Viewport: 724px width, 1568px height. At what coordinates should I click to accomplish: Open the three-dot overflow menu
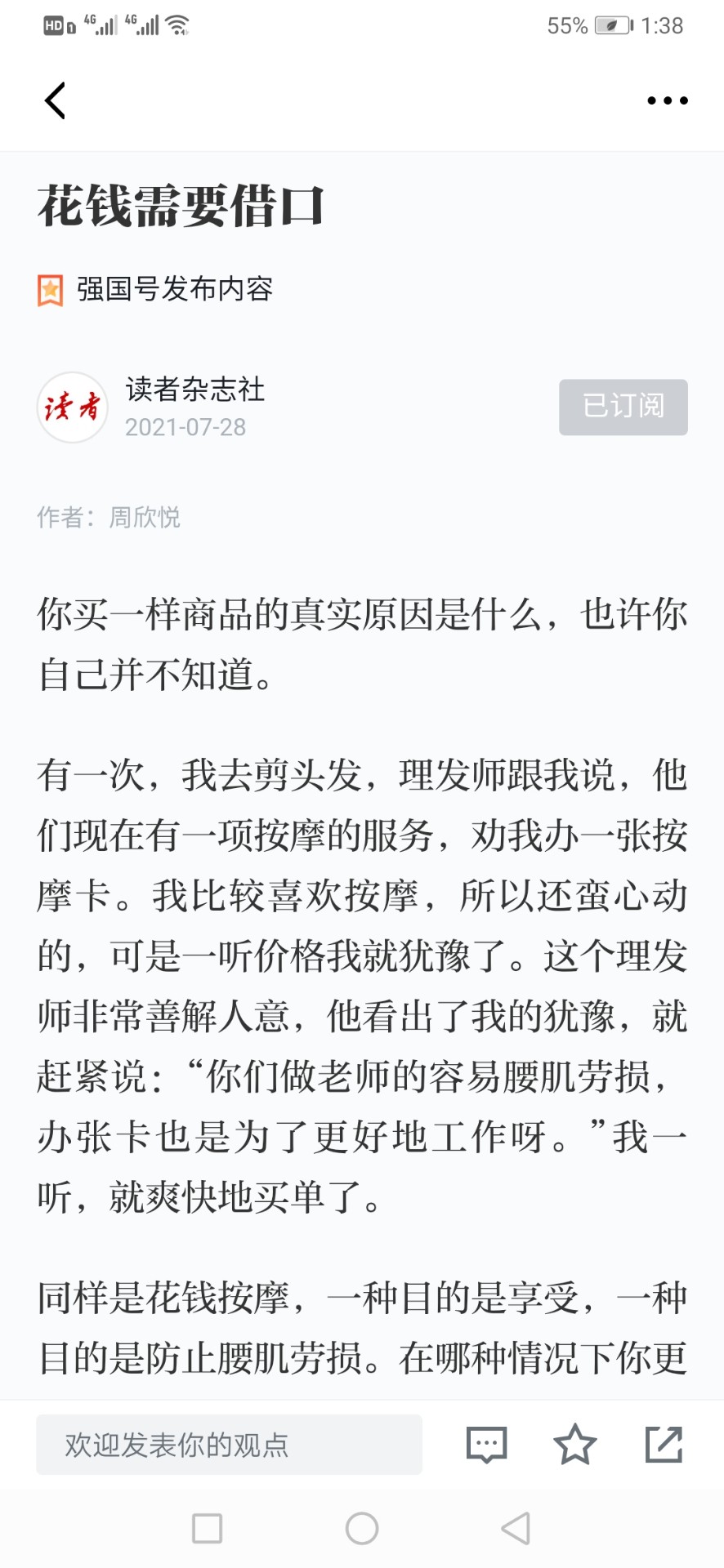668,100
